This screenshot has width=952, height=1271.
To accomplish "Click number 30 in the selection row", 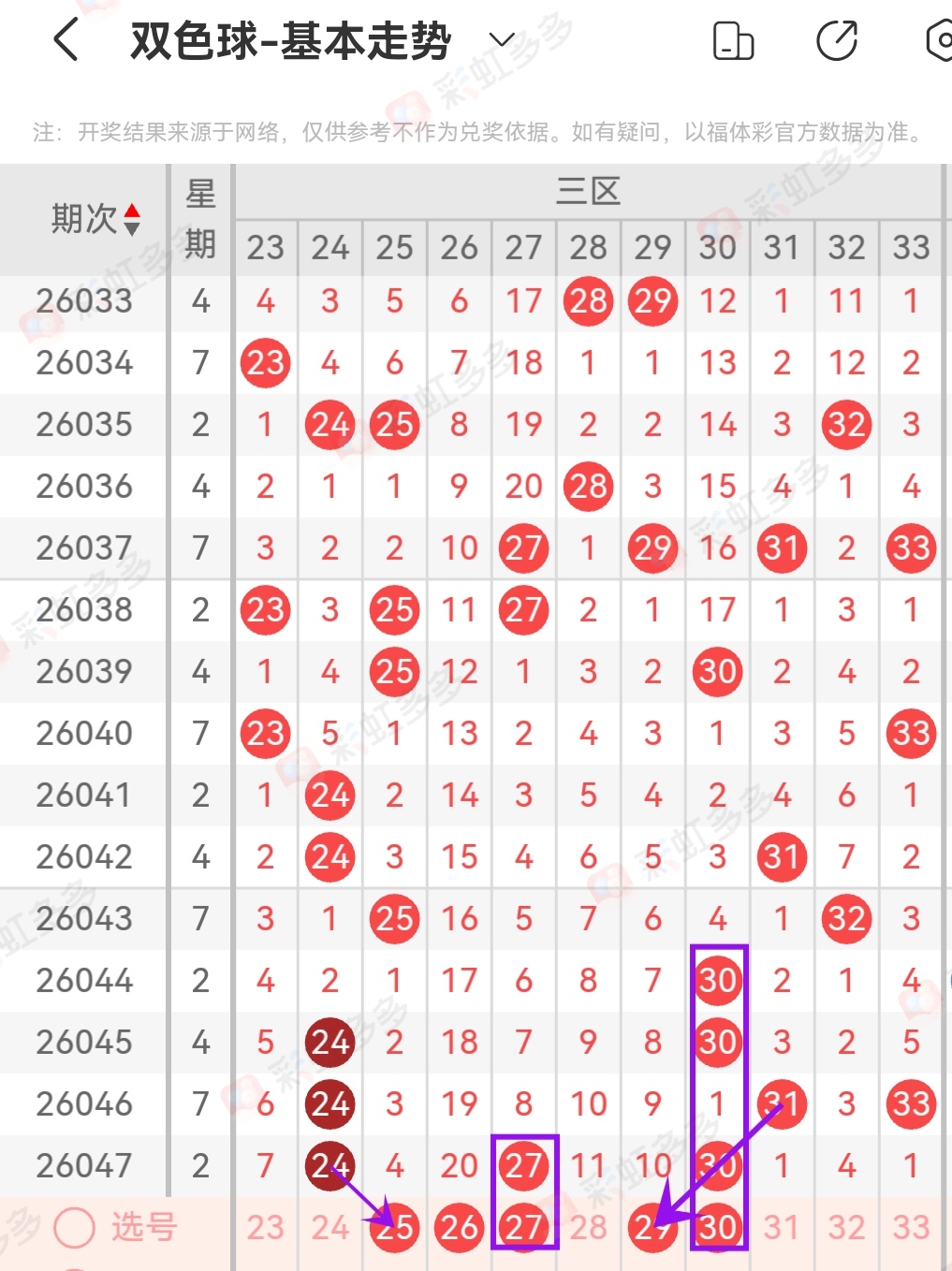I will 717,1226.
